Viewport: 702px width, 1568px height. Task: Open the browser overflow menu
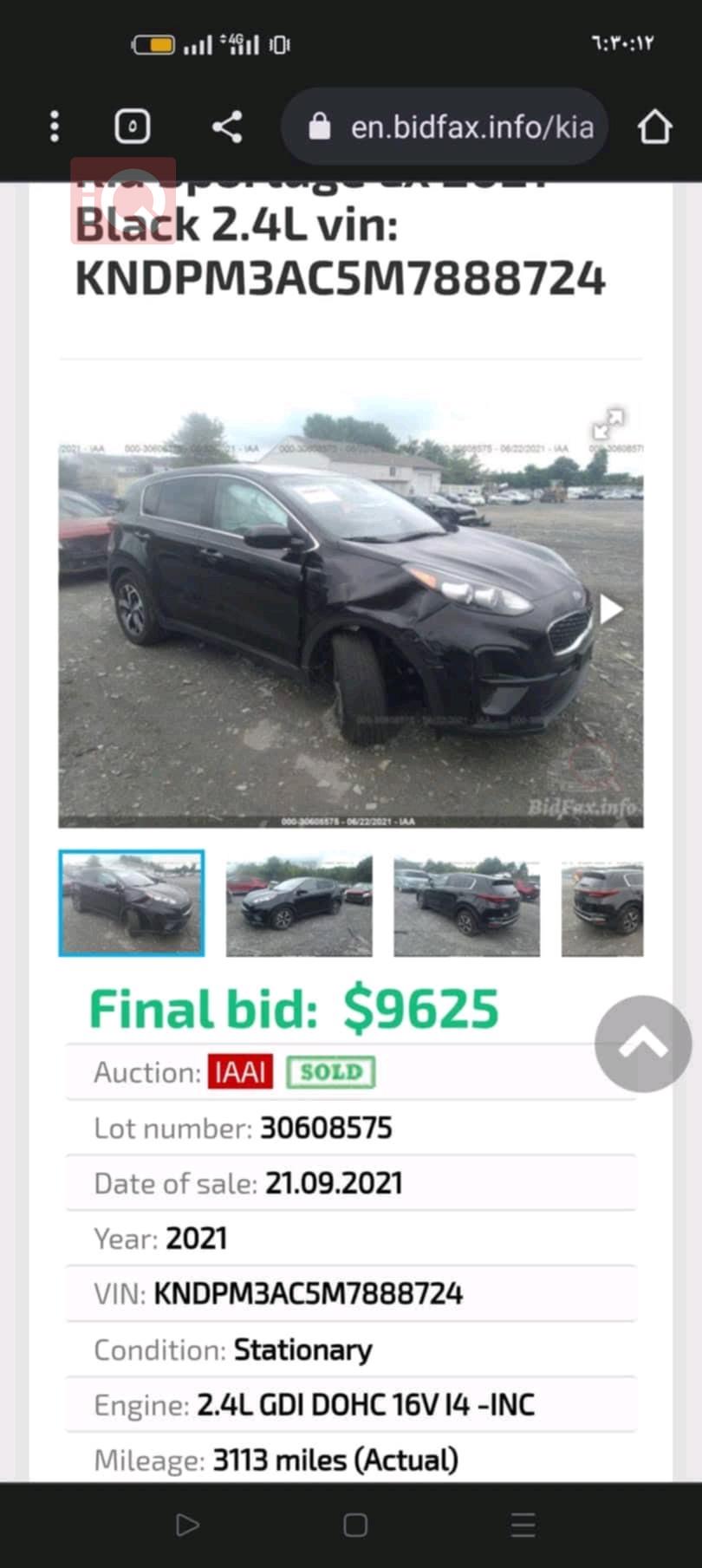coord(55,127)
